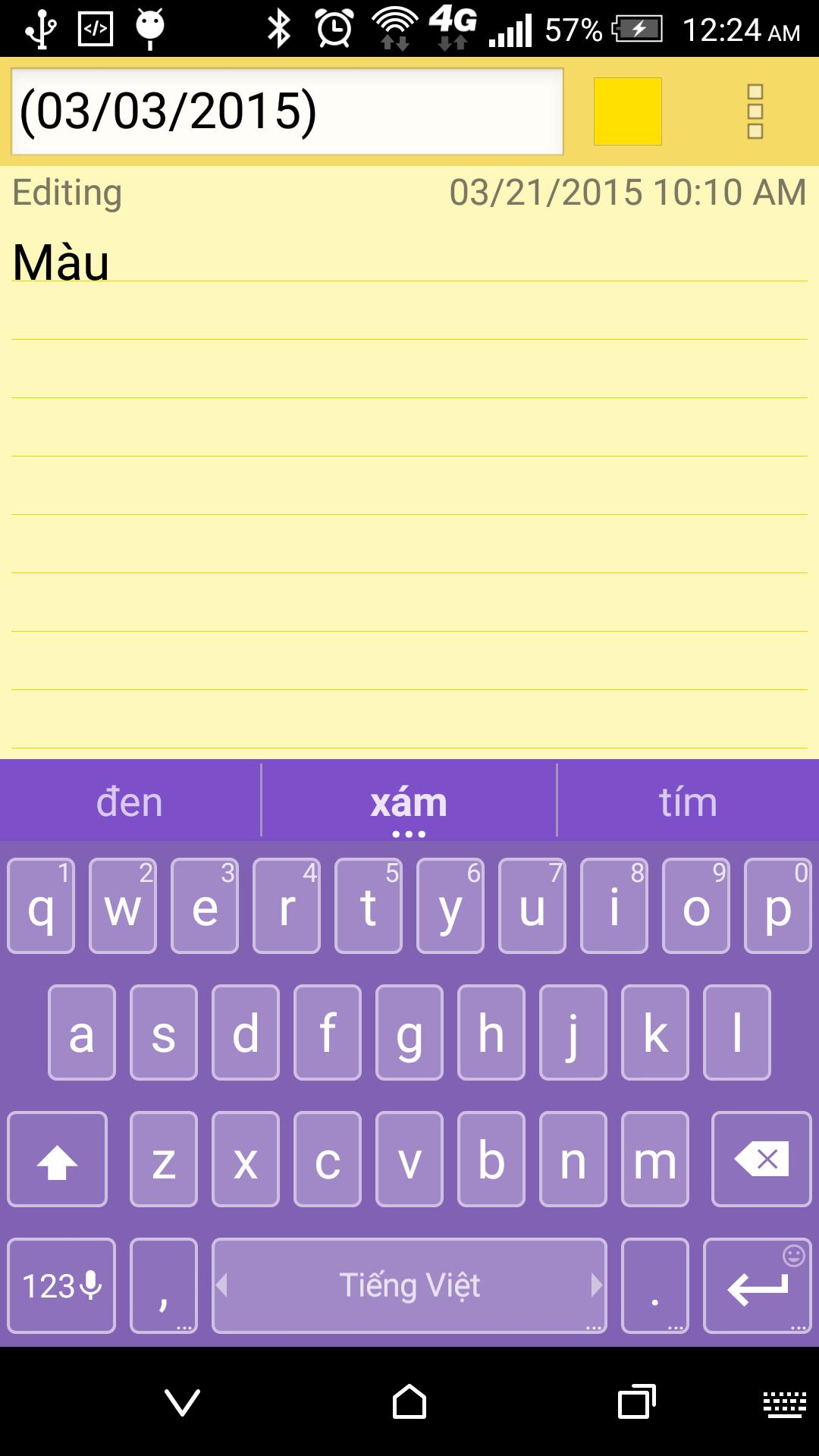
Task: Select the đen word suggestion
Action: pos(129,802)
